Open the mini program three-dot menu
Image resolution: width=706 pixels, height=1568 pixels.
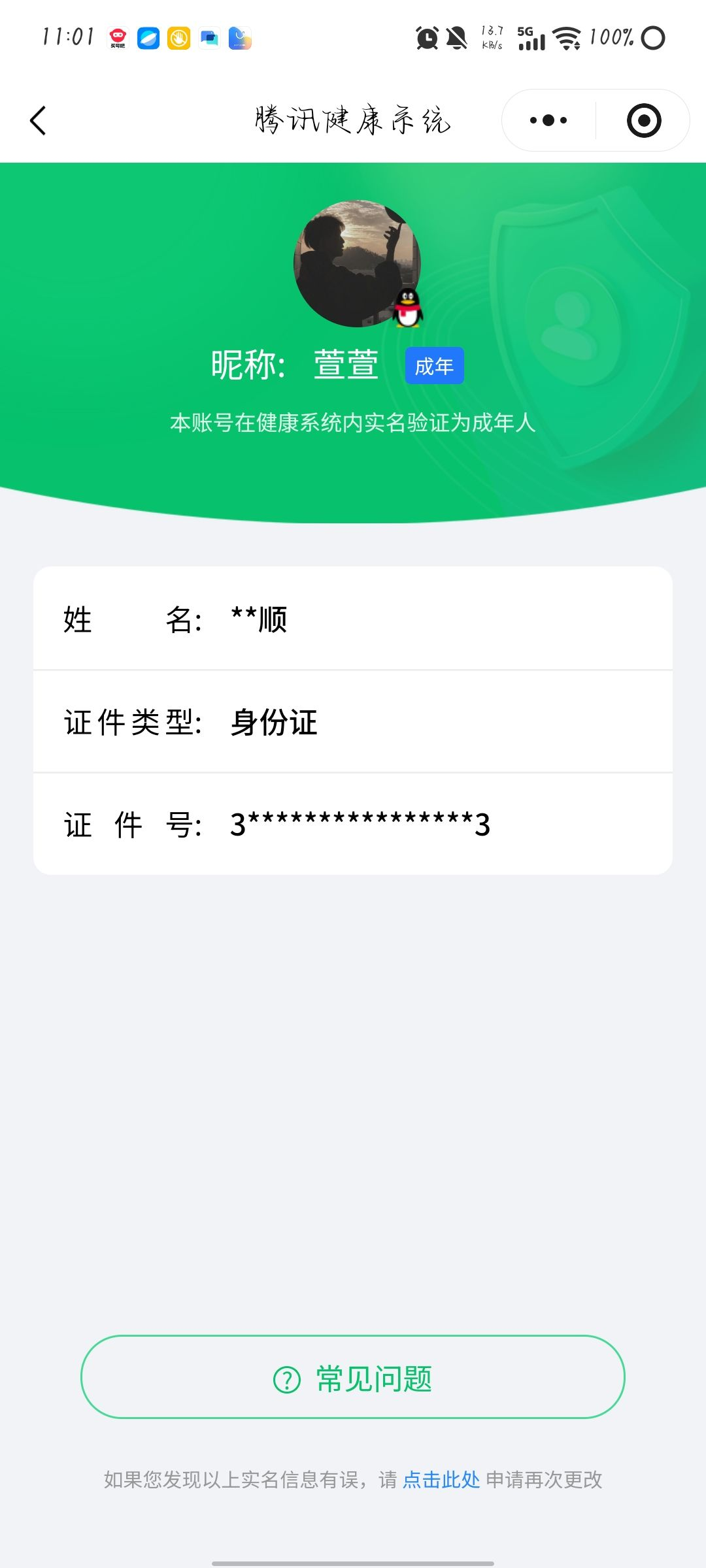(x=548, y=121)
